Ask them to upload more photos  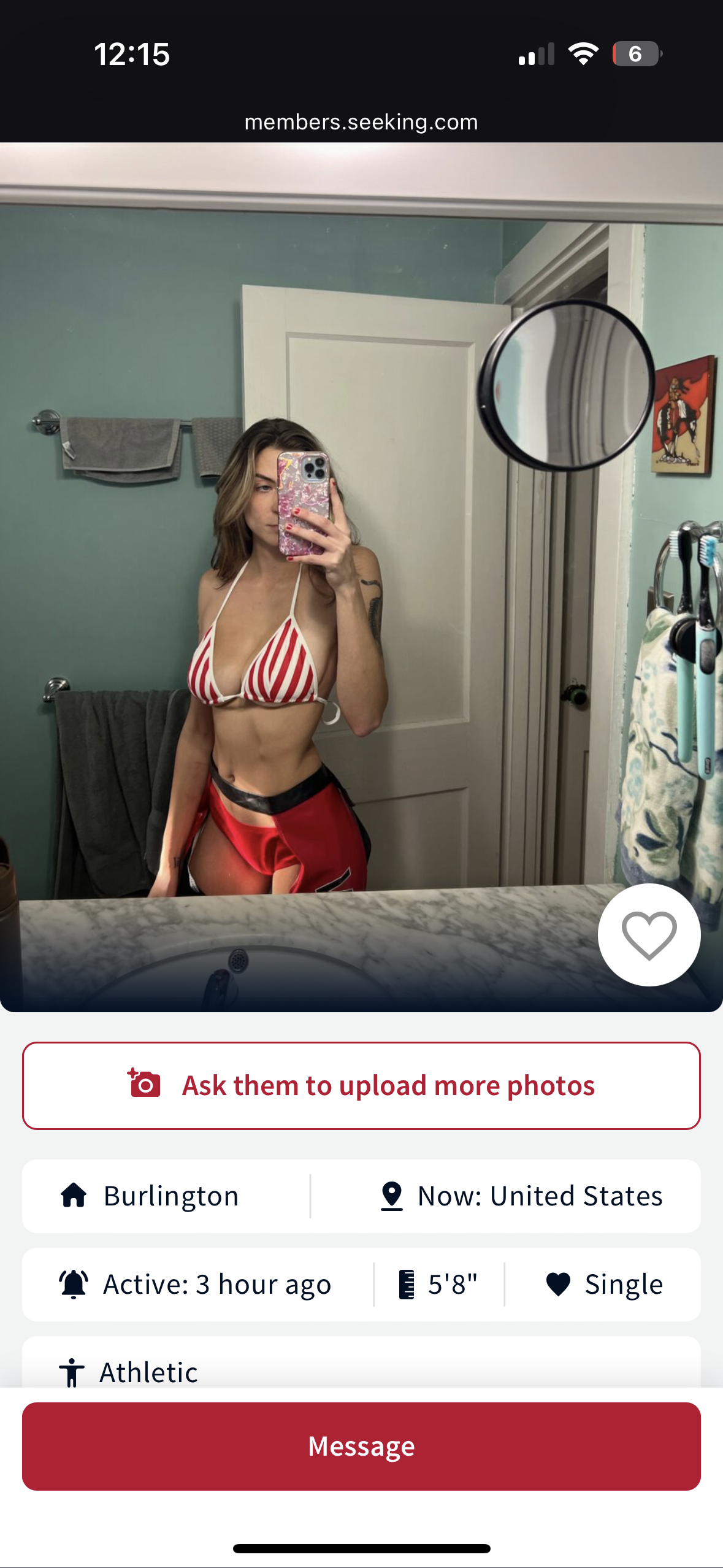coord(361,1085)
